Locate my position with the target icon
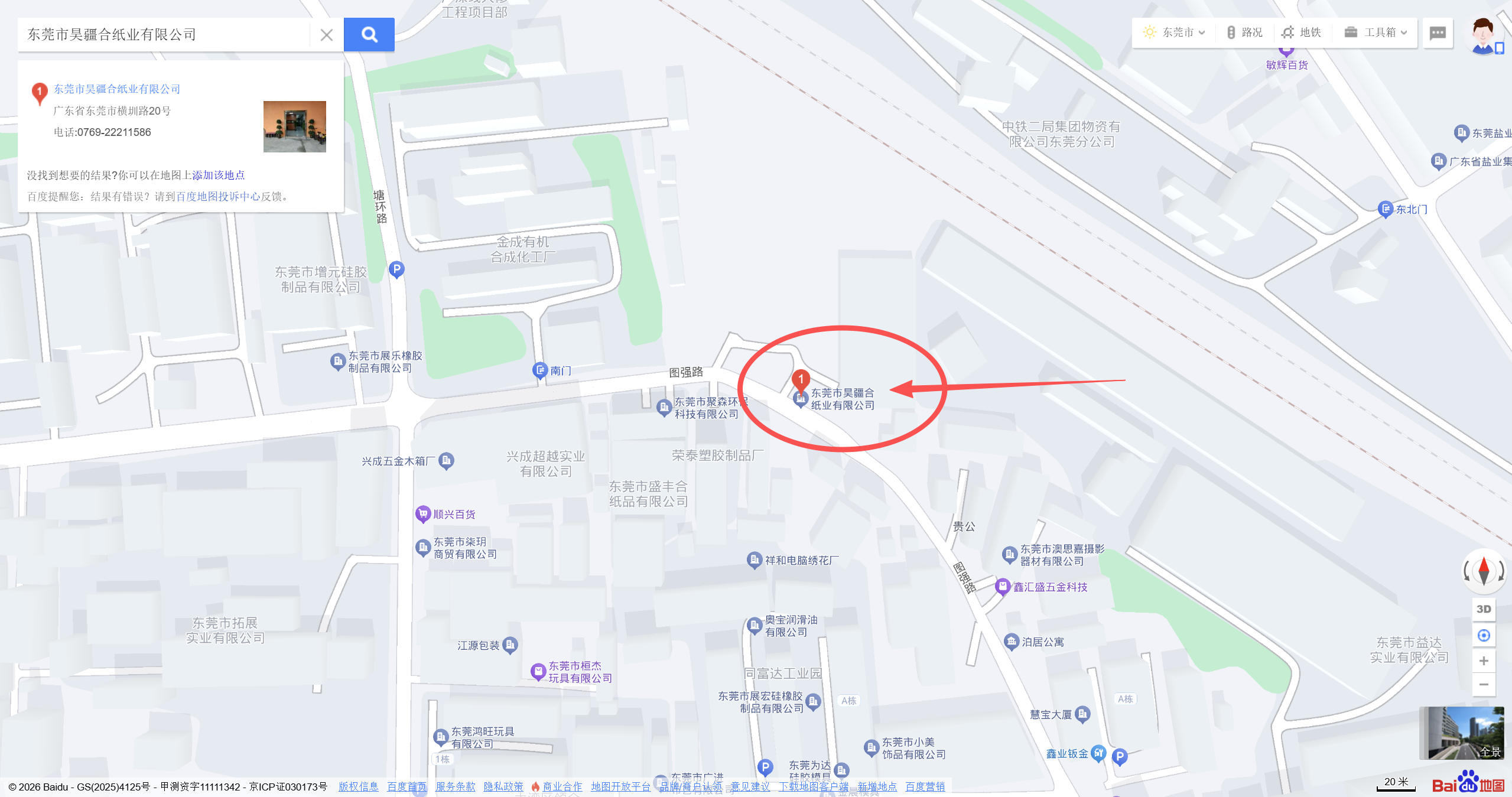1512x797 pixels. [x=1484, y=635]
